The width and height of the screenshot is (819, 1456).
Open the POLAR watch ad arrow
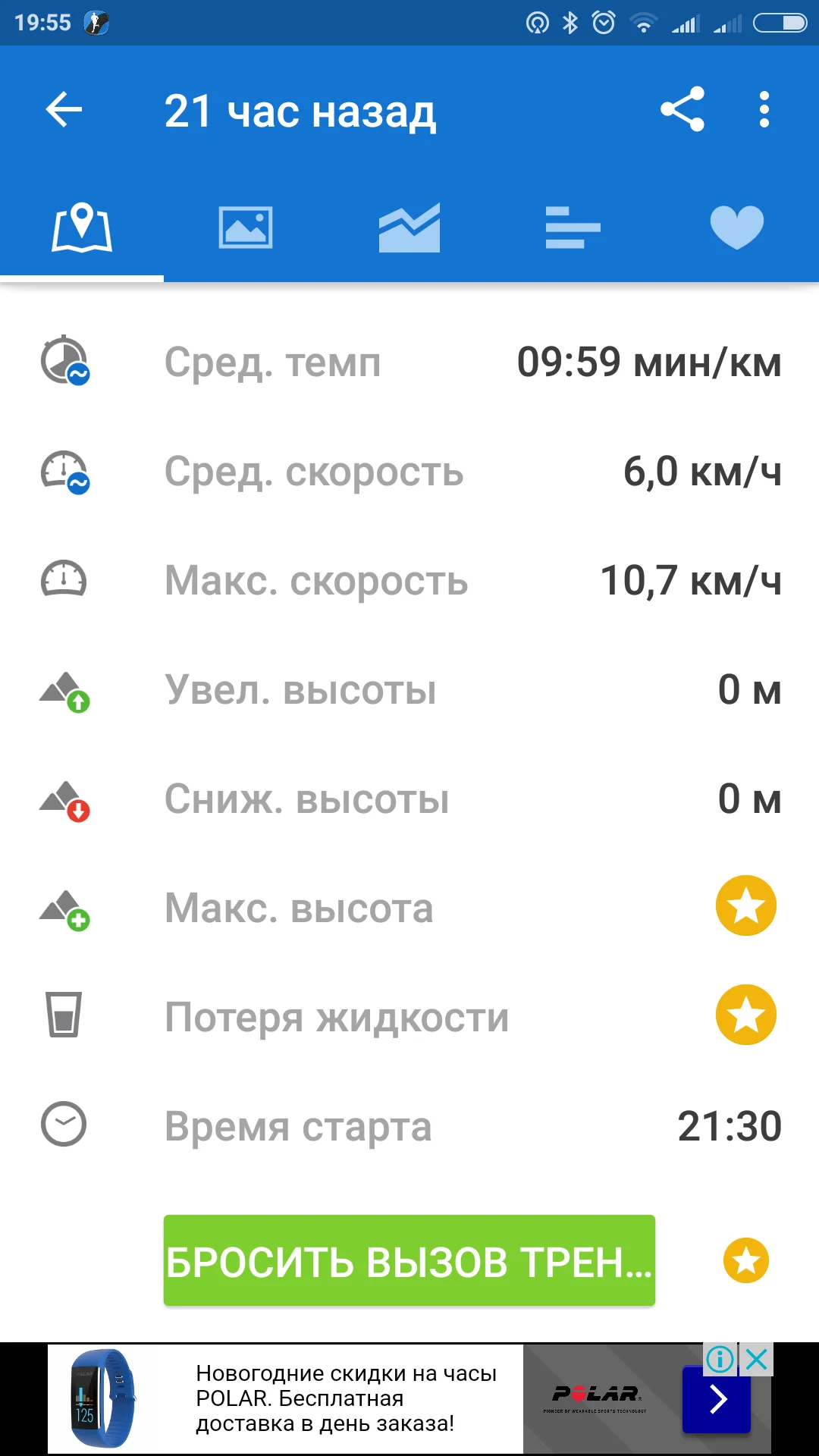717,1399
